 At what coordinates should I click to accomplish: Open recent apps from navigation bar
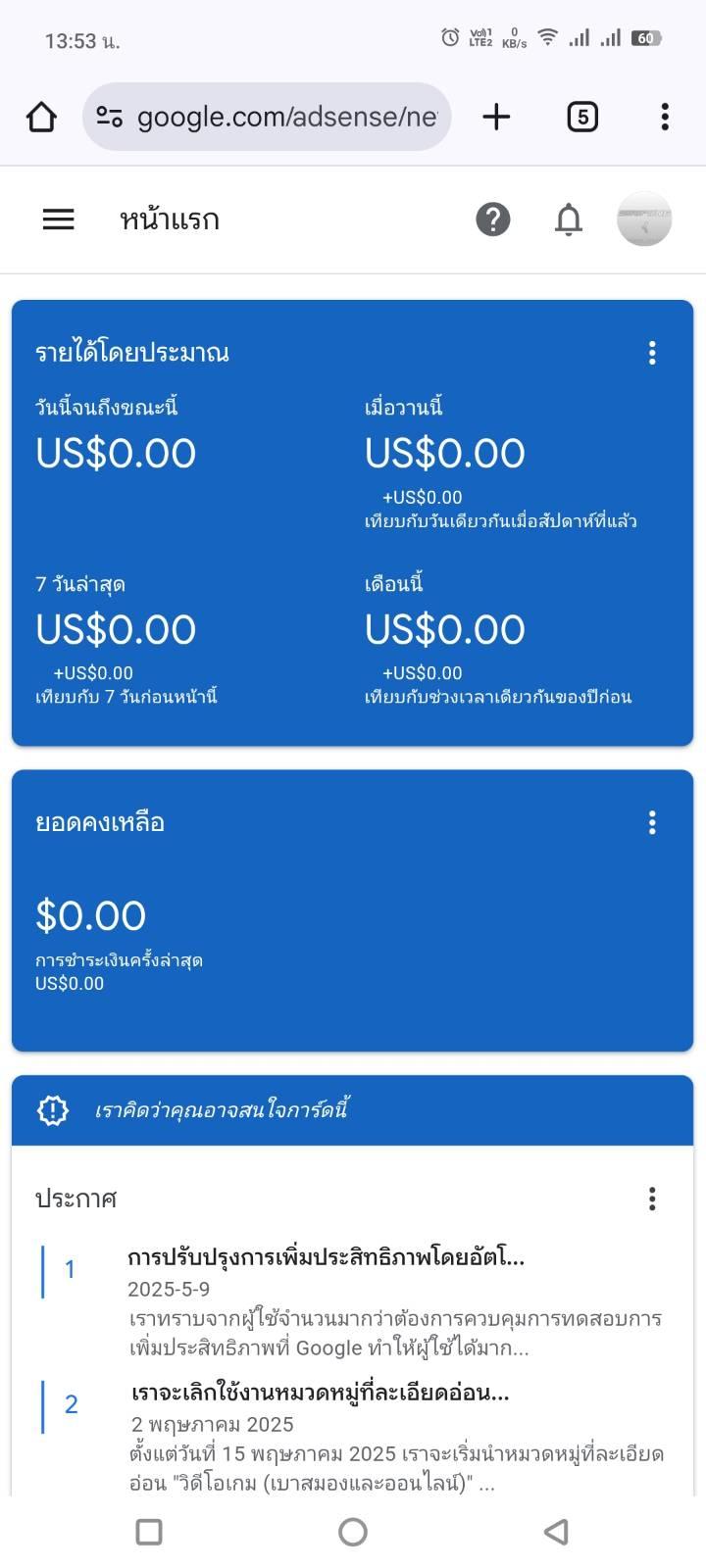149,1532
